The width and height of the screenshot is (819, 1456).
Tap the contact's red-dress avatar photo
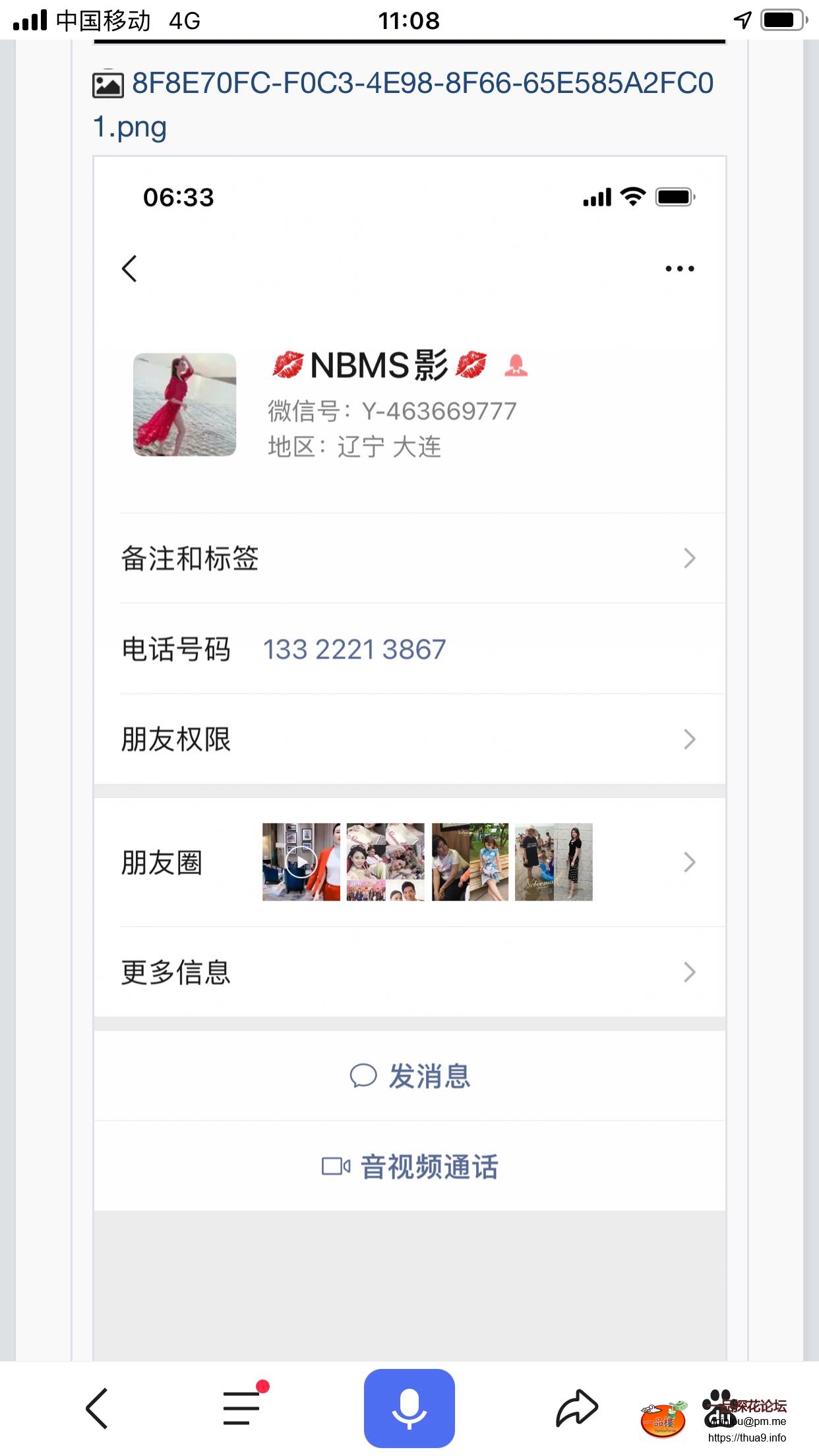point(185,404)
